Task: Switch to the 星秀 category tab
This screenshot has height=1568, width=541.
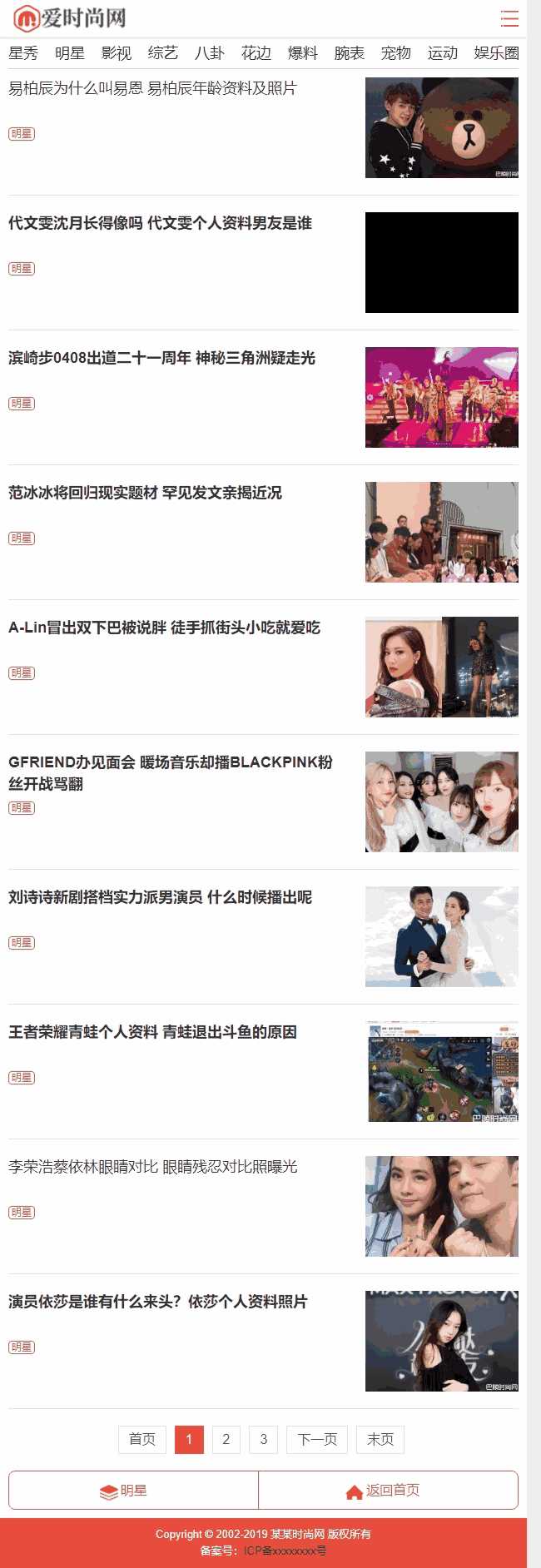Action: click(23, 53)
